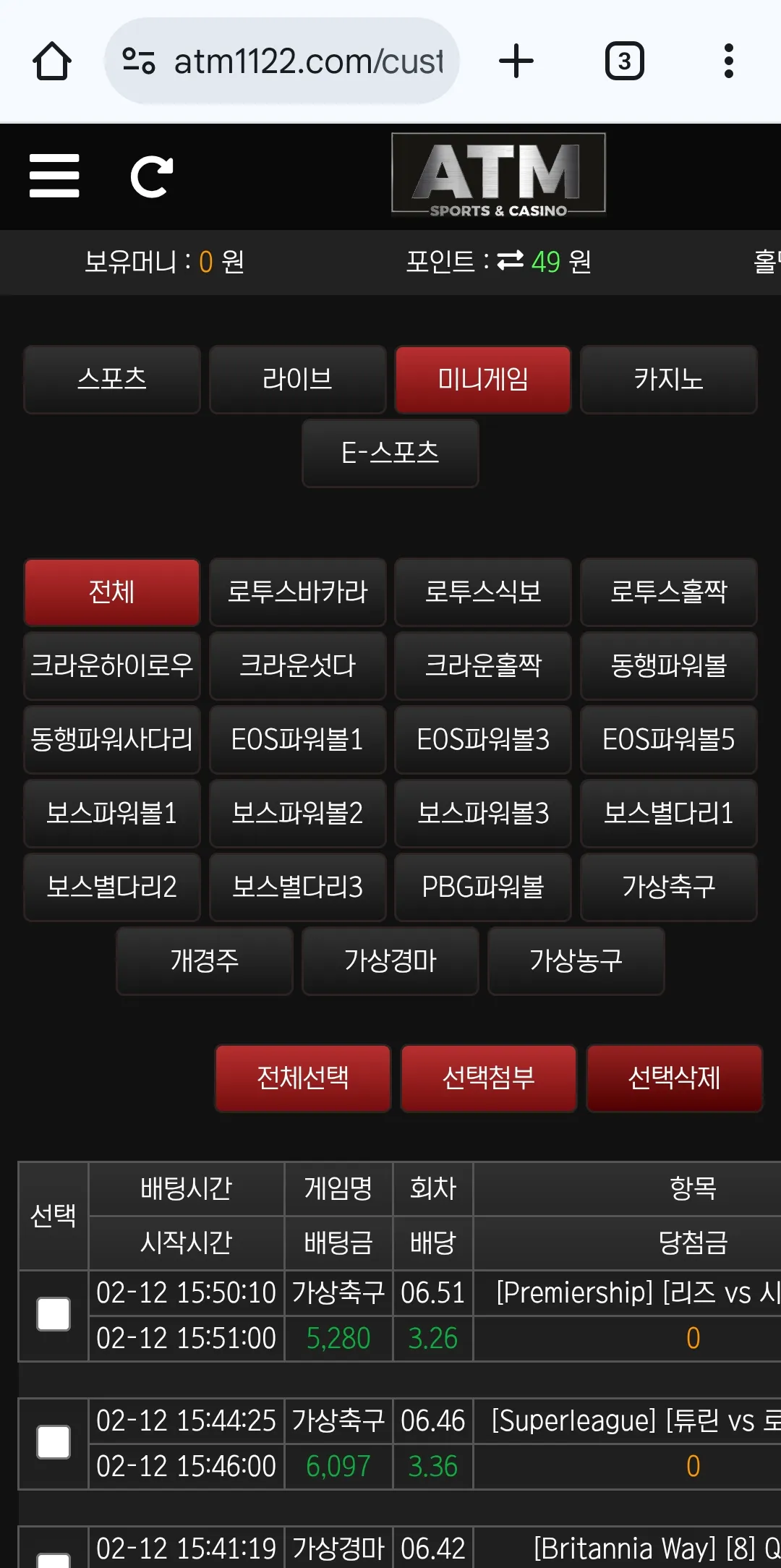781x1568 pixels.
Task: Open the hamburger menu
Action: coord(54,176)
